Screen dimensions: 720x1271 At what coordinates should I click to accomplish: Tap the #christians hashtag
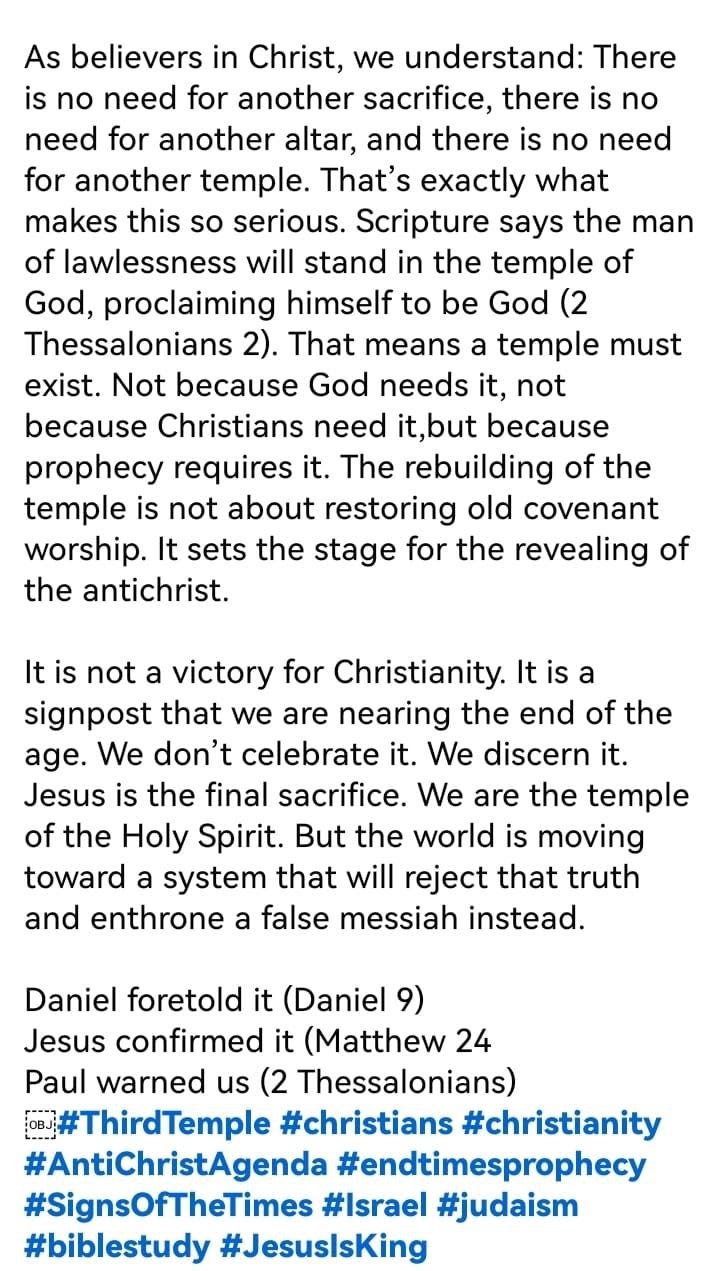[367, 1124]
